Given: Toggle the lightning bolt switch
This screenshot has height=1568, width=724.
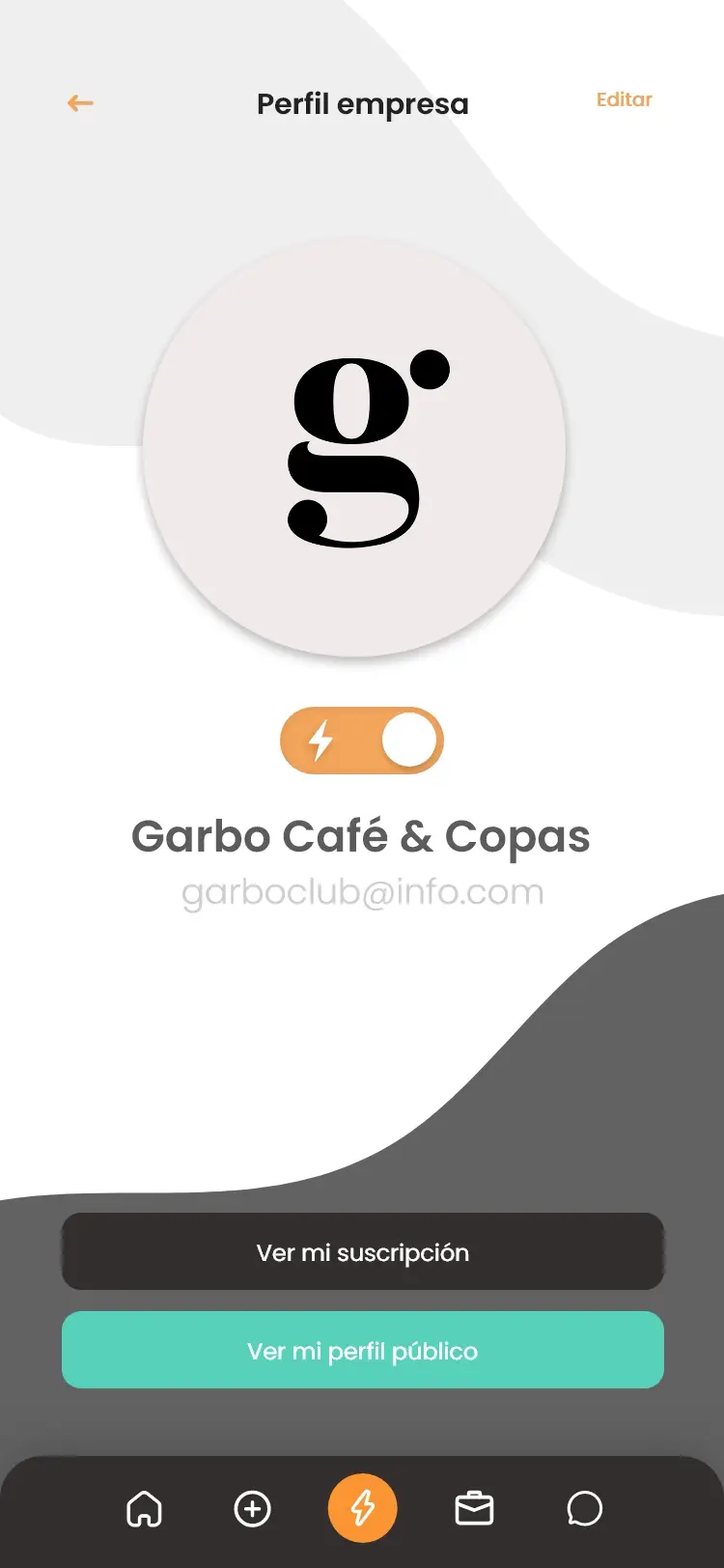Looking at the screenshot, I should click(x=362, y=741).
